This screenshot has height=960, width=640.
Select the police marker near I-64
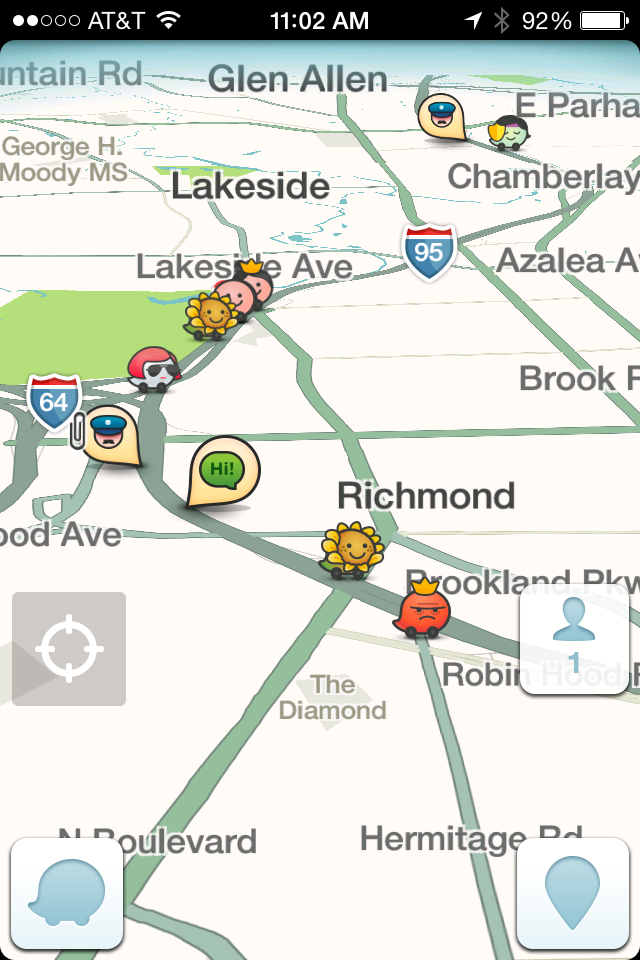pos(108,435)
